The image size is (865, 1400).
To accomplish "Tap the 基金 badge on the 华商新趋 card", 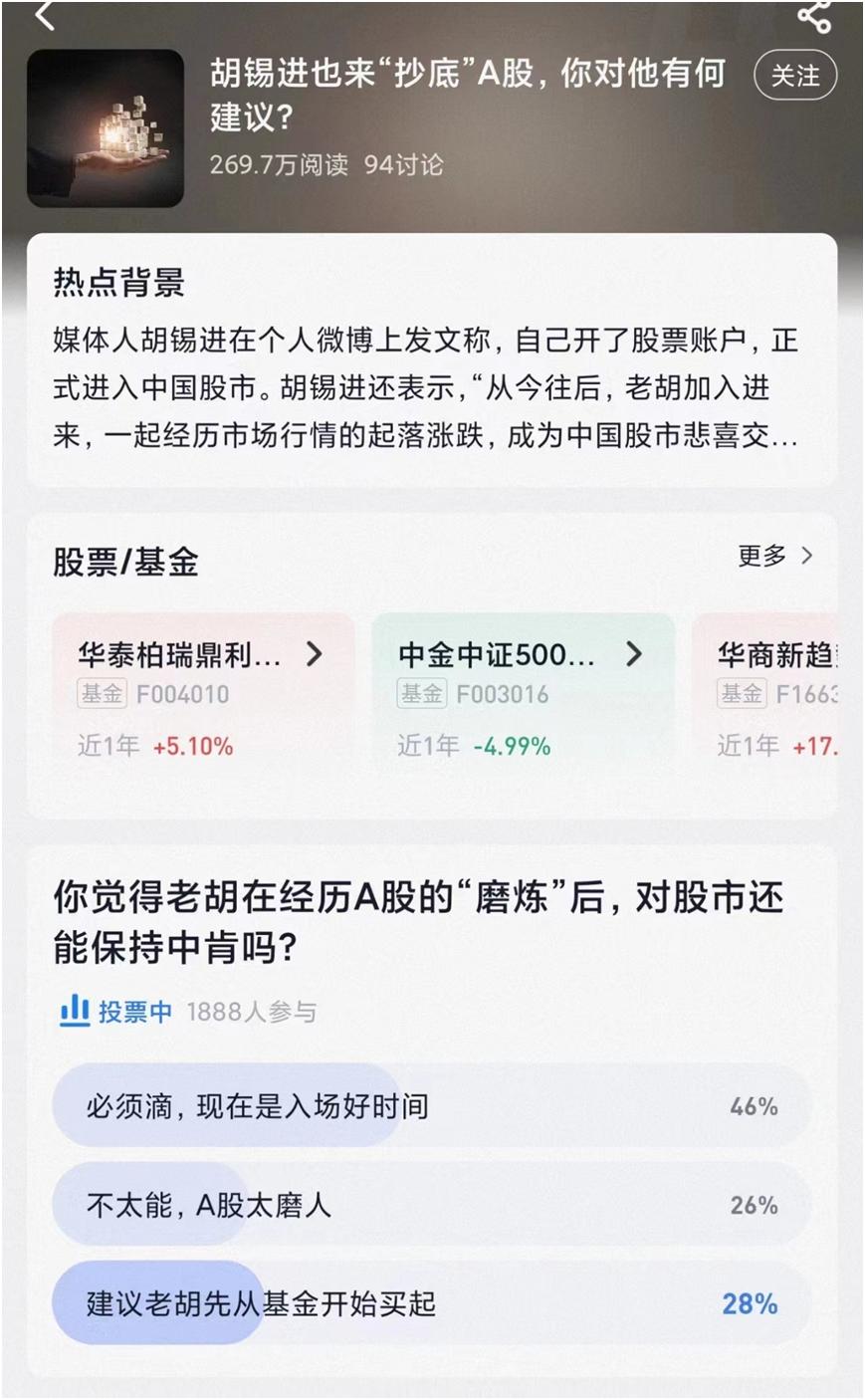I will point(741,693).
